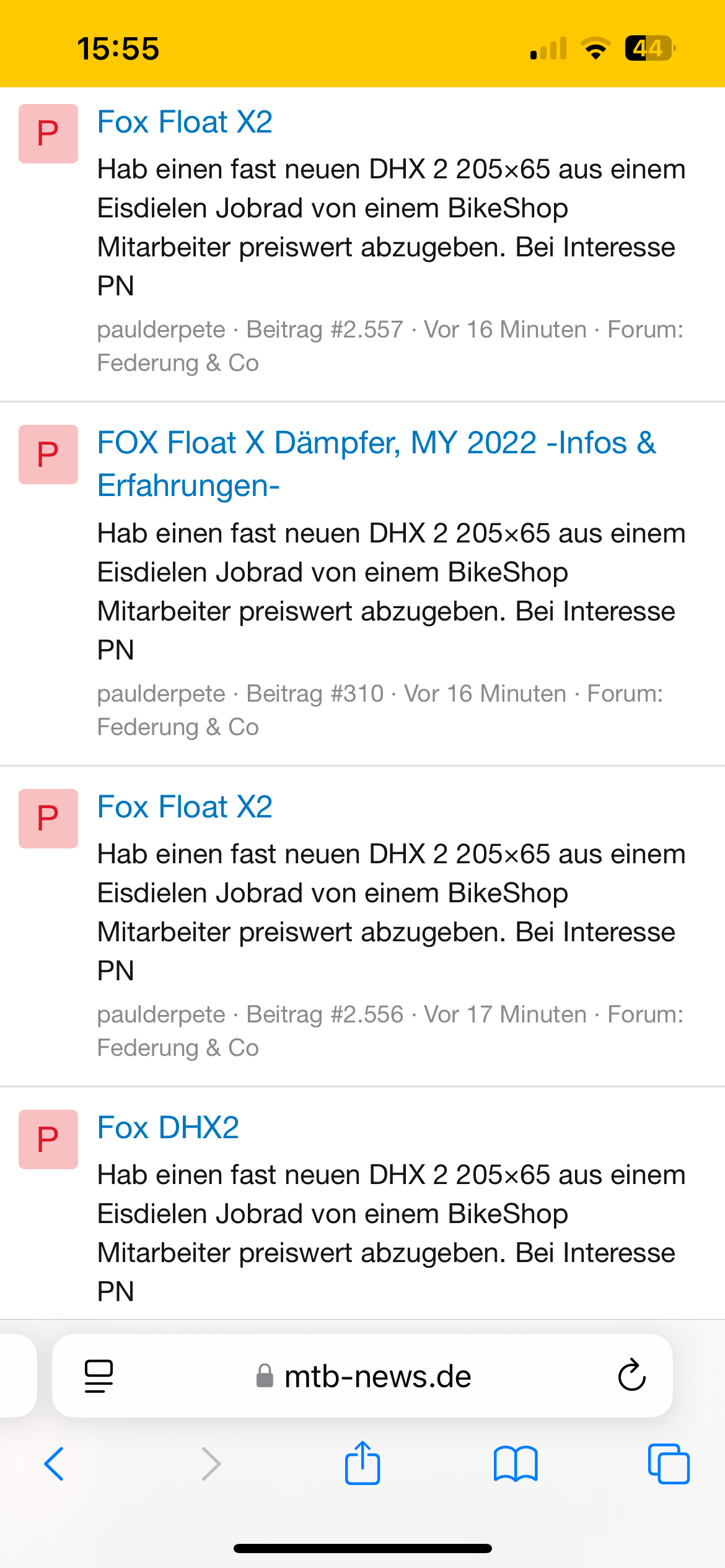This screenshot has width=725, height=1568.
Task: Open the Fox DHX2 thread link
Action: [168, 1127]
